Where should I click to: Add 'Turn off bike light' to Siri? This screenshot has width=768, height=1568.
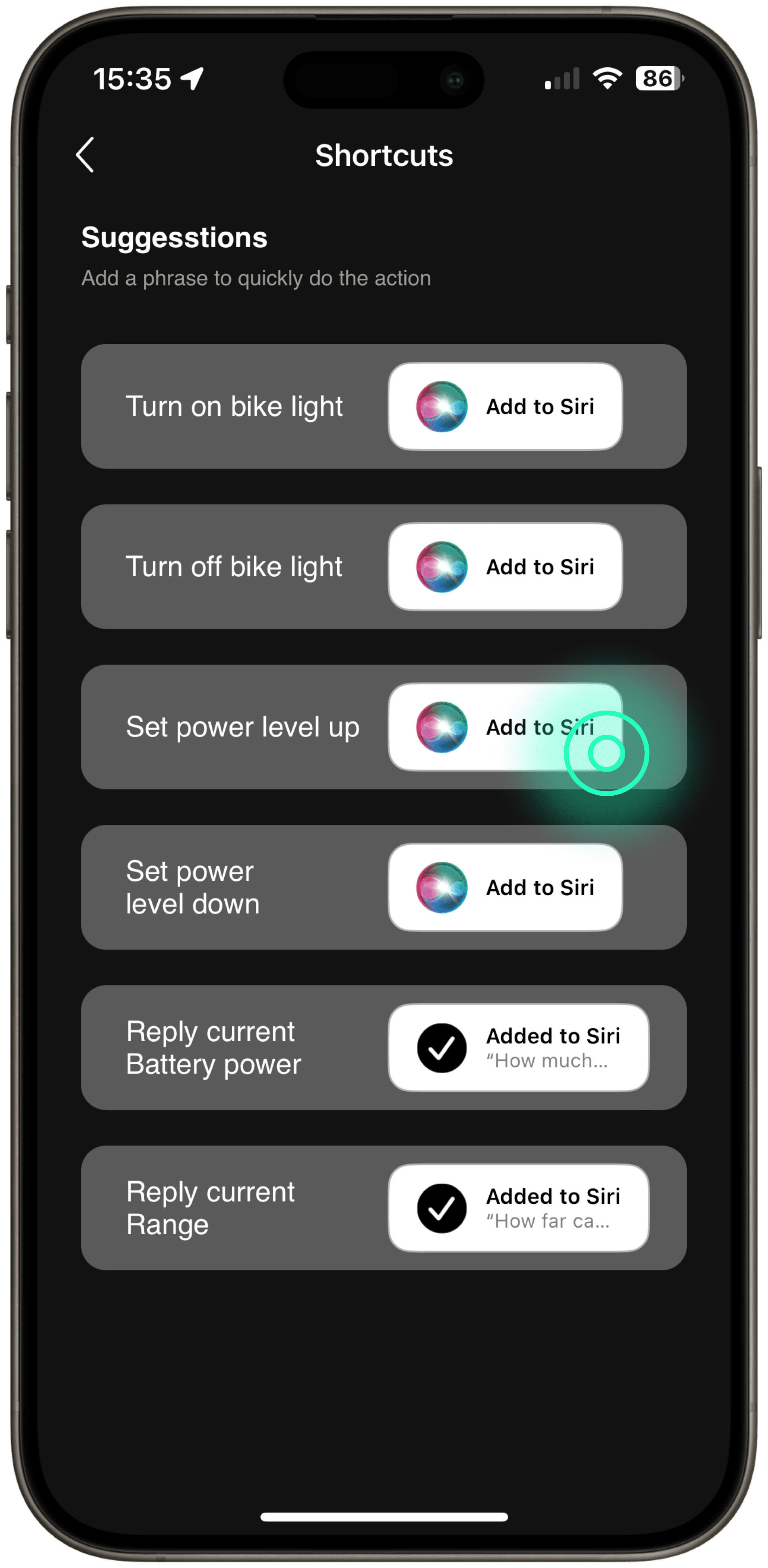tap(505, 567)
